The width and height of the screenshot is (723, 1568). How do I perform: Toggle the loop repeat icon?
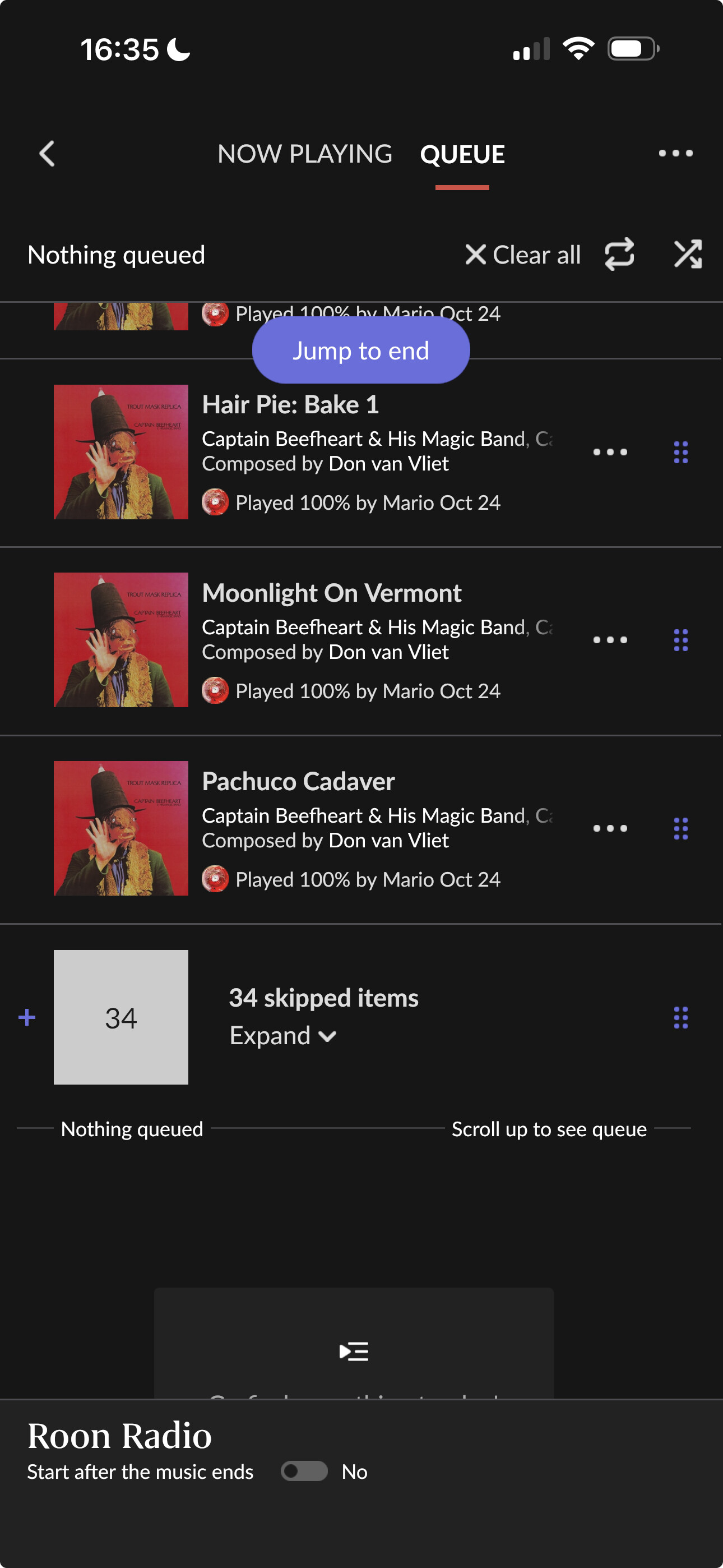coord(619,255)
